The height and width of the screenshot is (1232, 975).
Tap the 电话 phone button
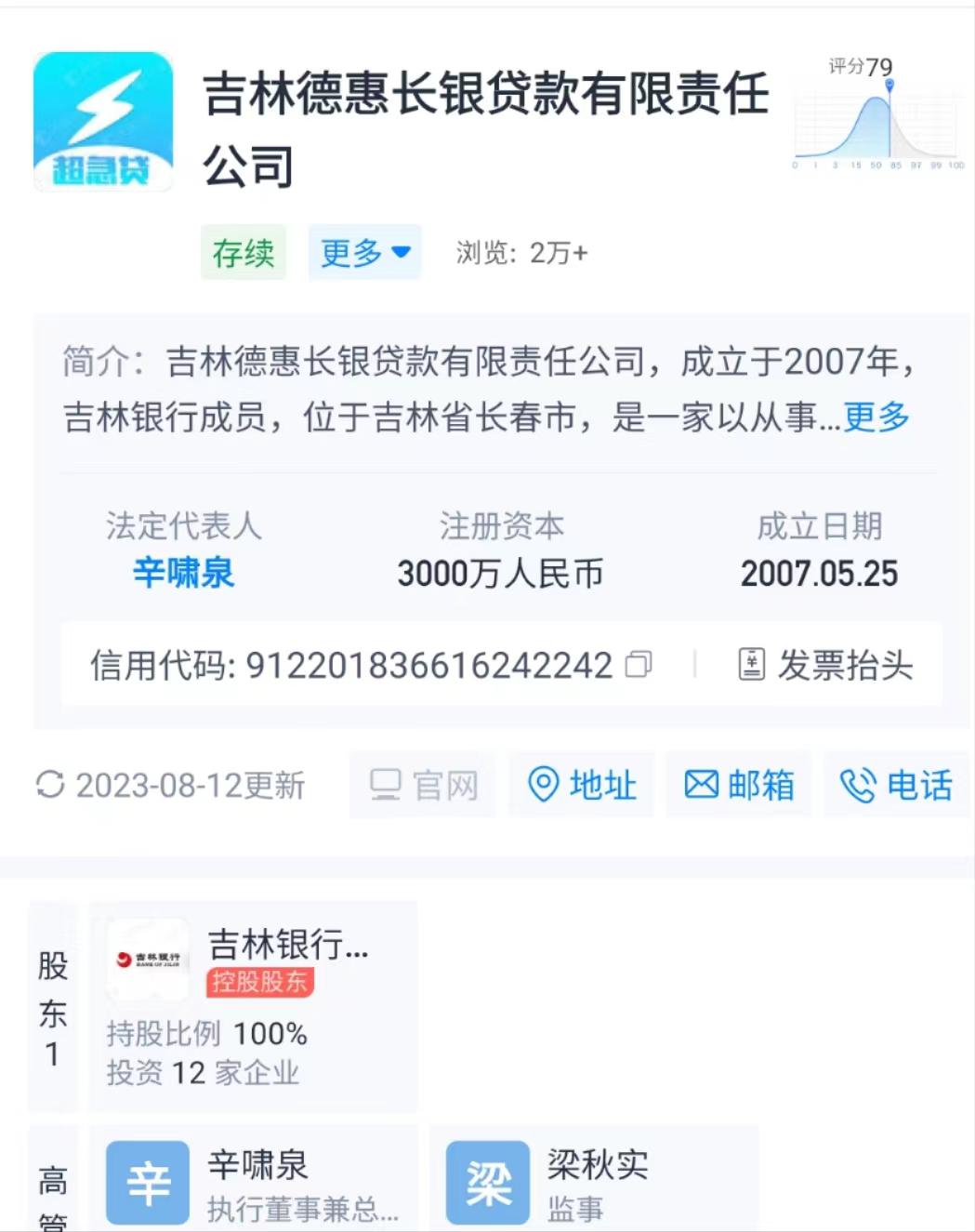(x=896, y=785)
